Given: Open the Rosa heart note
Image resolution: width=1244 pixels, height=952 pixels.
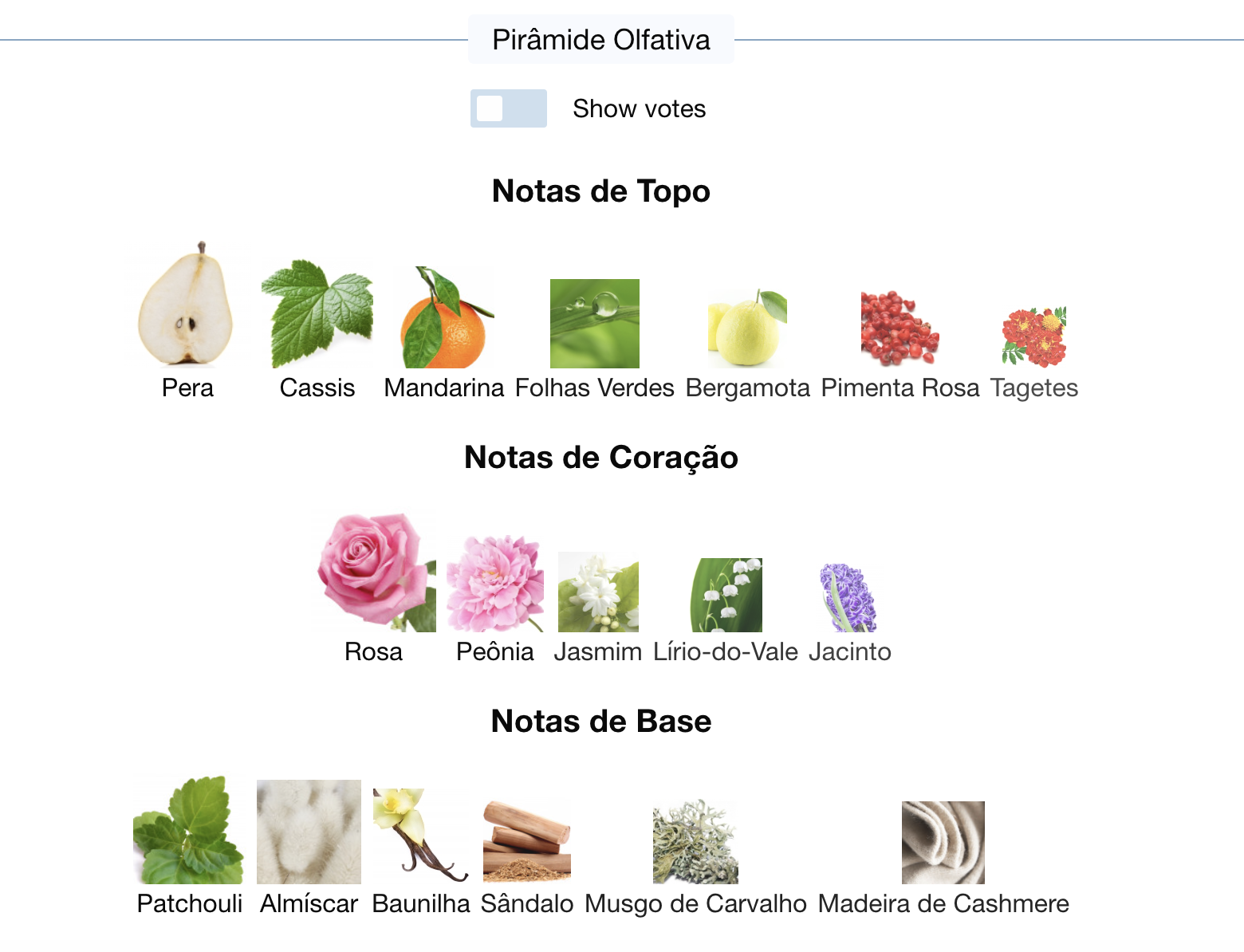Looking at the screenshot, I should tap(374, 574).
